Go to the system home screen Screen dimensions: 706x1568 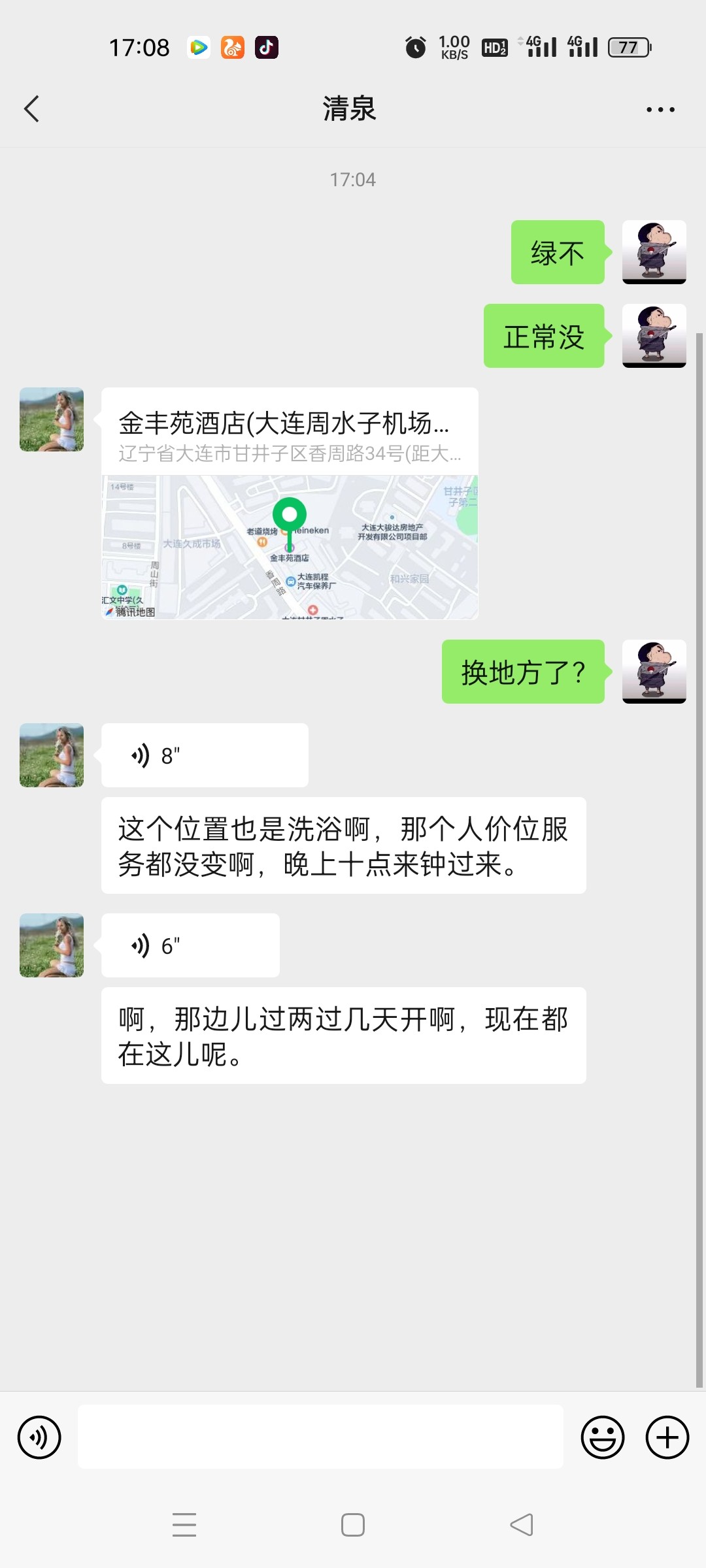353,1525
